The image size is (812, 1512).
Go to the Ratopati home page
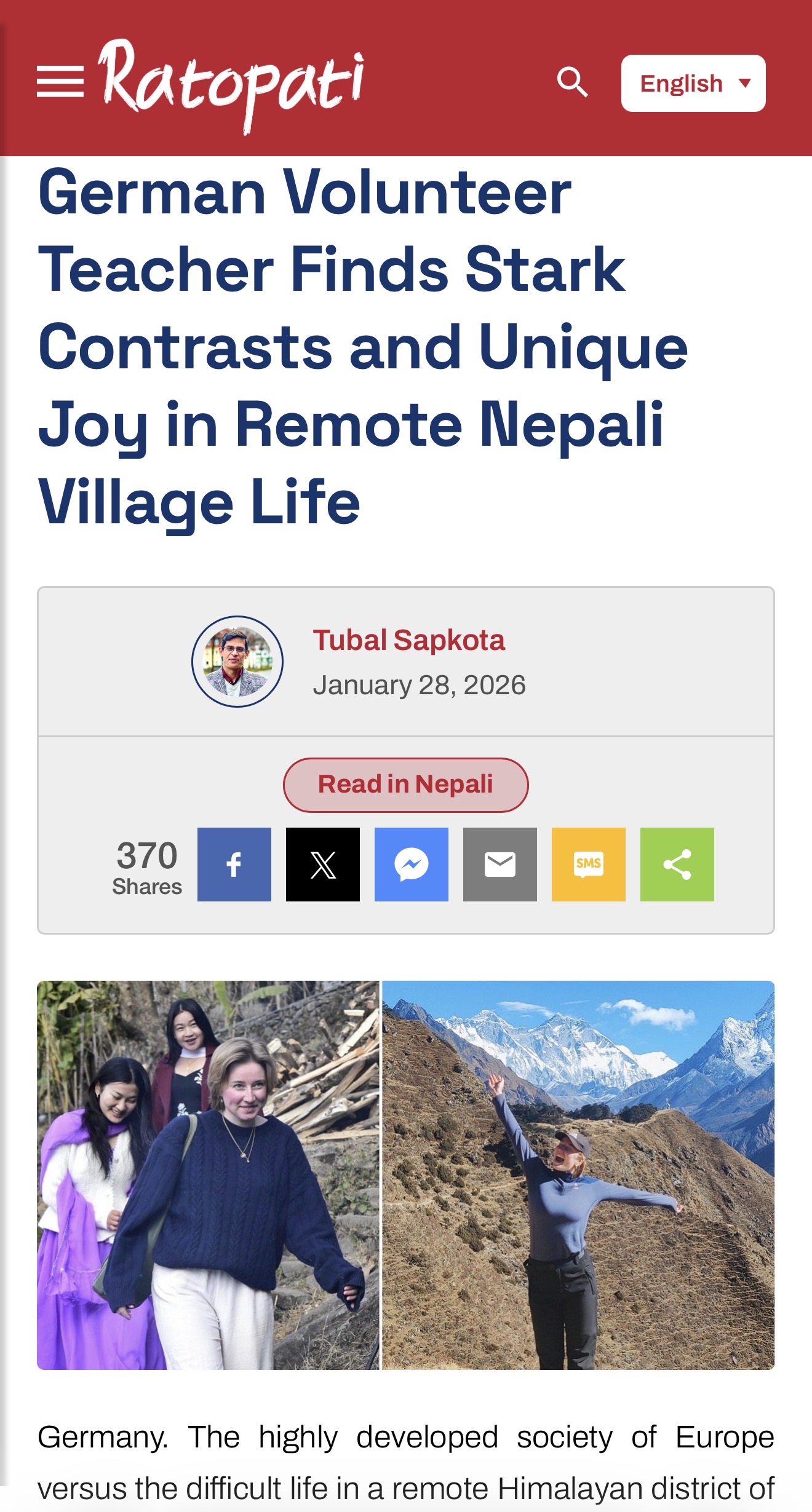click(231, 84)
